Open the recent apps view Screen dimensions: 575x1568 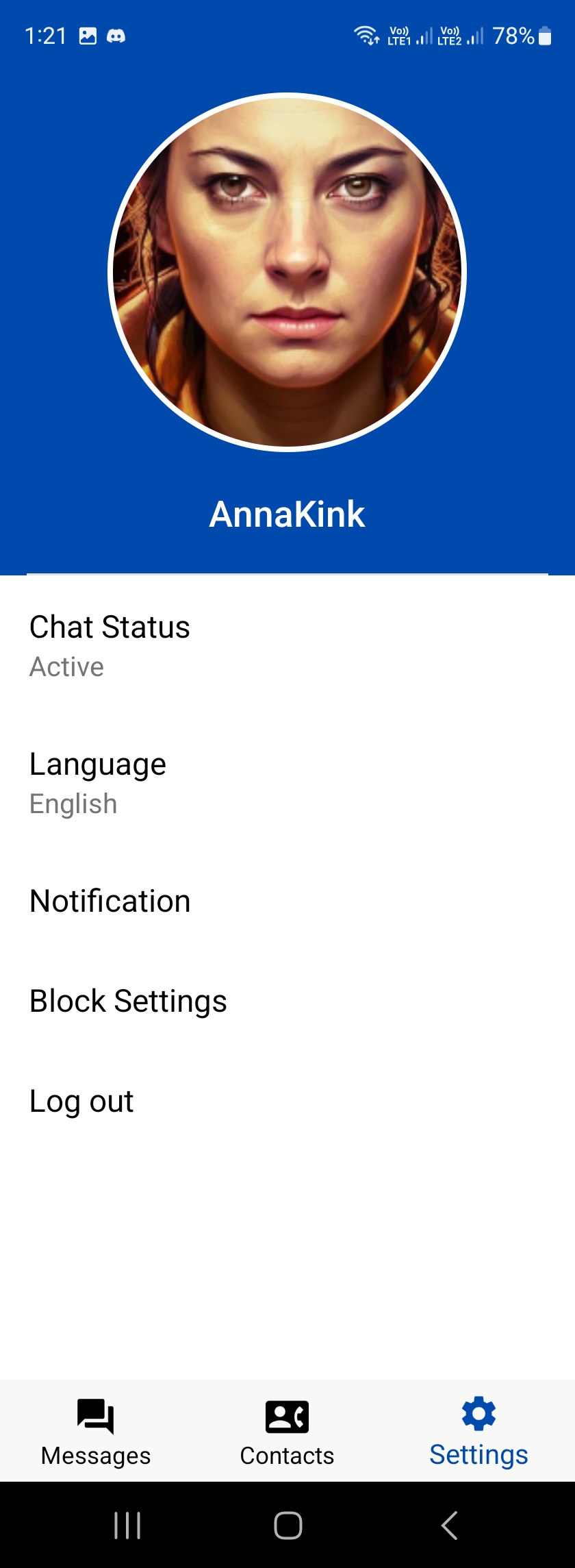tap(127, 1525)
